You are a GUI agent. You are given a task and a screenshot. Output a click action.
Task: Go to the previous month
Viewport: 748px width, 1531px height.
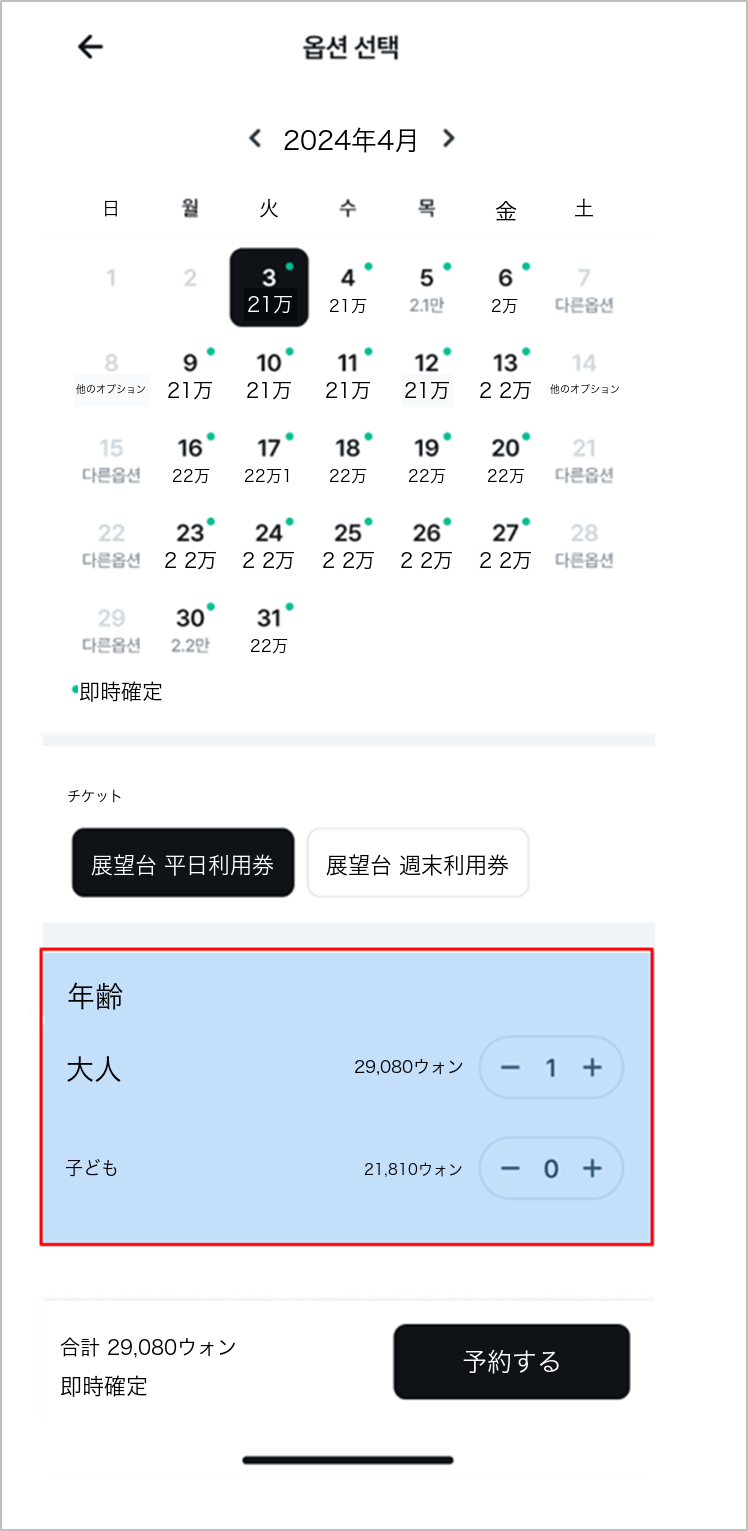click(x=255, y=139)
